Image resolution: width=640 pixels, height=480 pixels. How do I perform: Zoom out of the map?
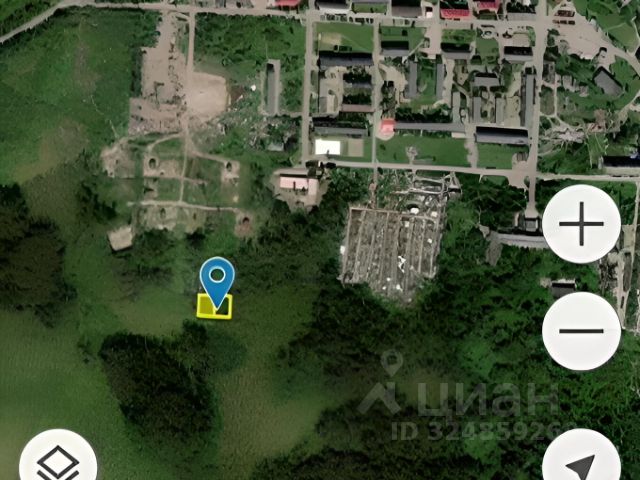pos(581,331)
